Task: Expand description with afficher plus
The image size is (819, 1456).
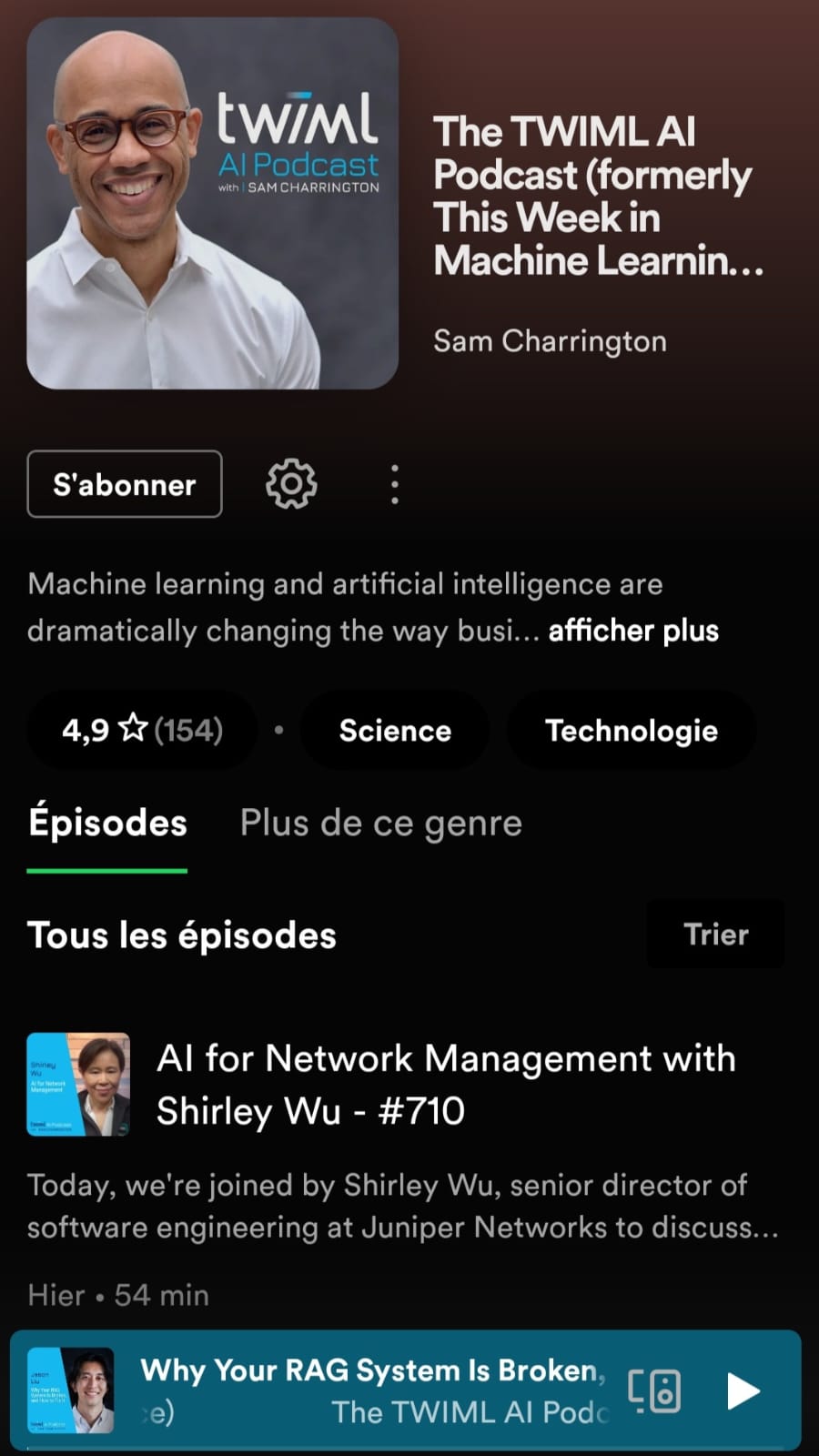Action: click(x=633, y=631)
